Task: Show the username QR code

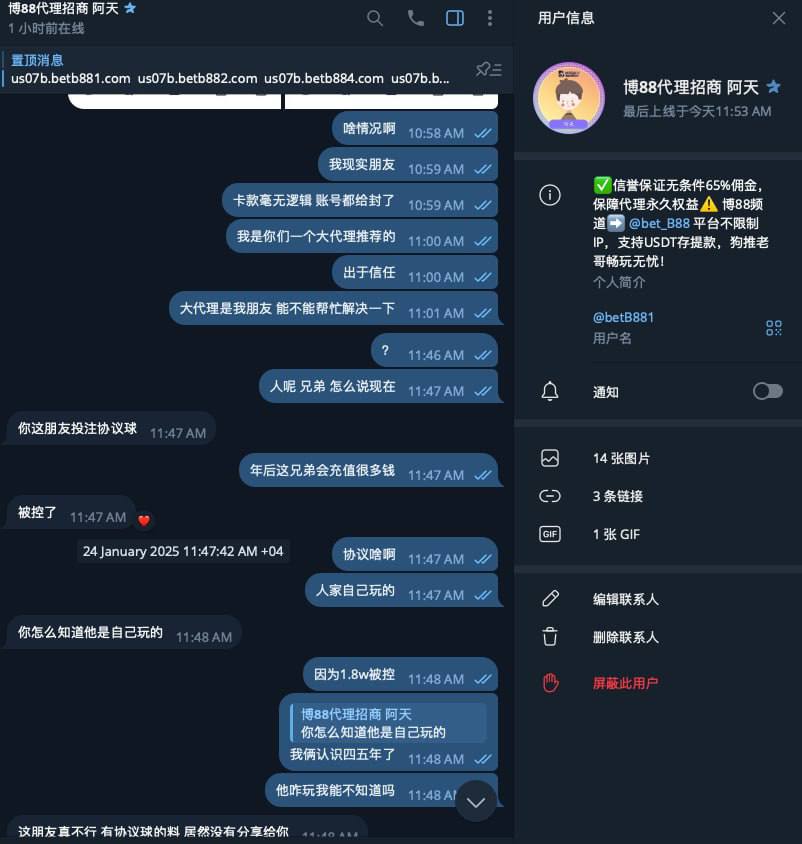Action: pyautogui.click(x=774, y=327)
